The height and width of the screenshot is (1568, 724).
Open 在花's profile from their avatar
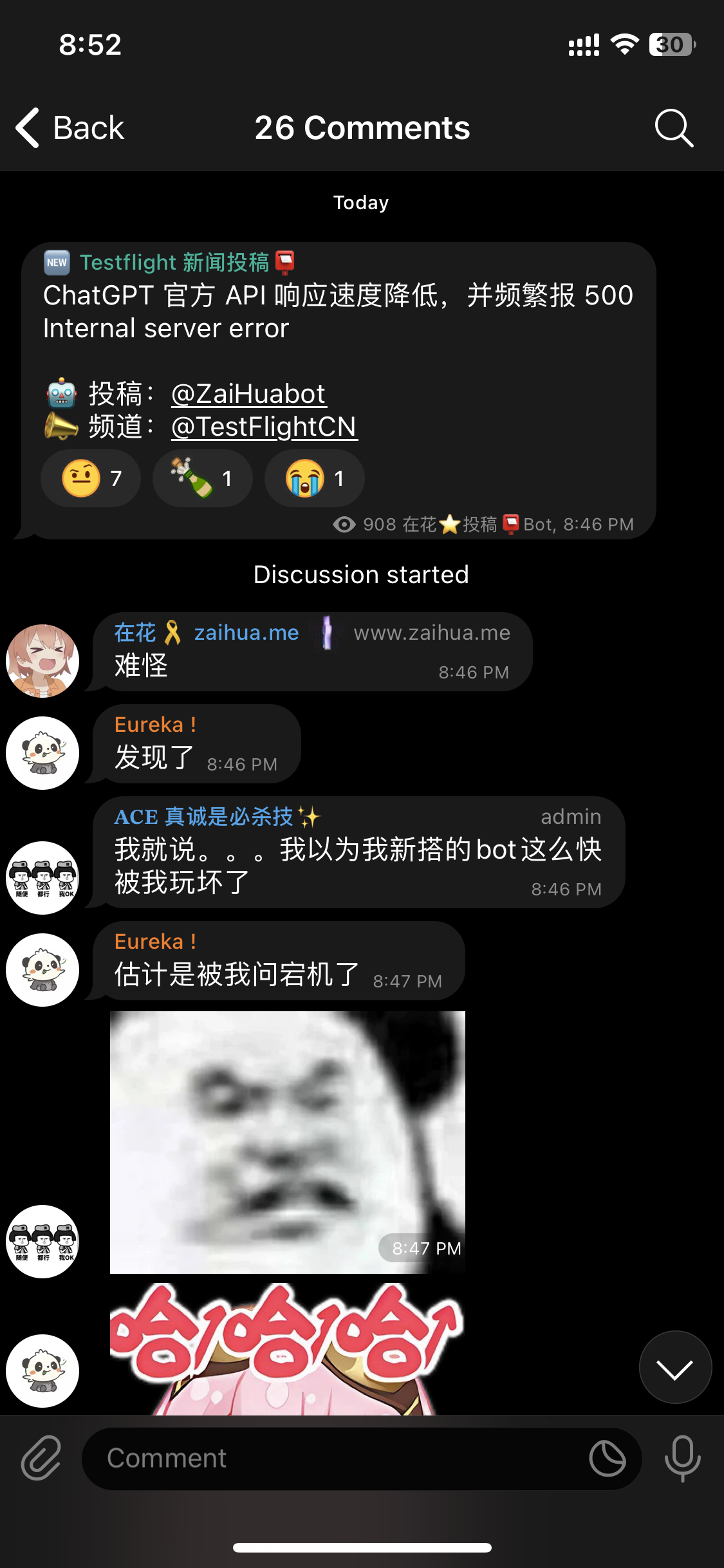pyautogui.click(x=42, y=660)
